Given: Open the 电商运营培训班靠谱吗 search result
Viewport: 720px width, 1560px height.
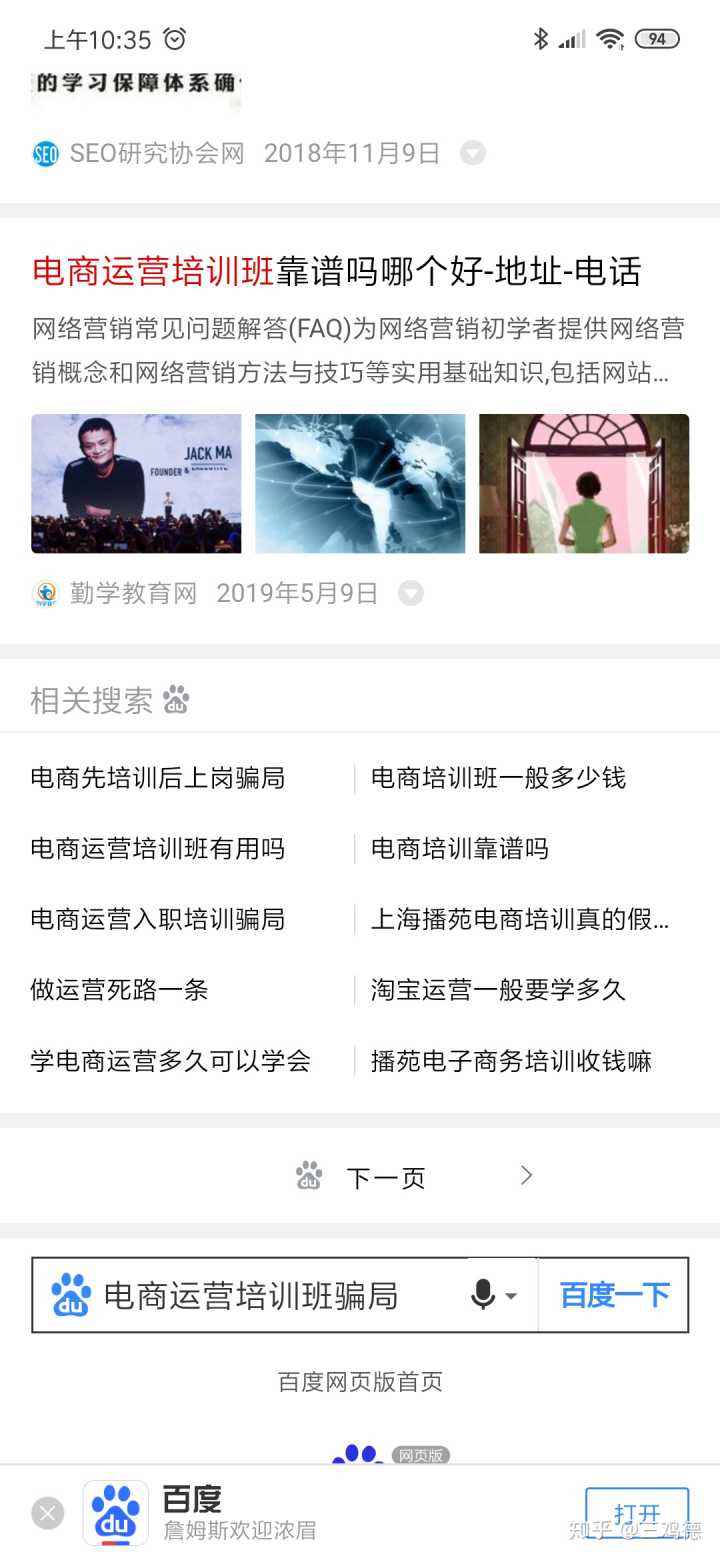Looking at the screenshot, I should pos(336,271).
